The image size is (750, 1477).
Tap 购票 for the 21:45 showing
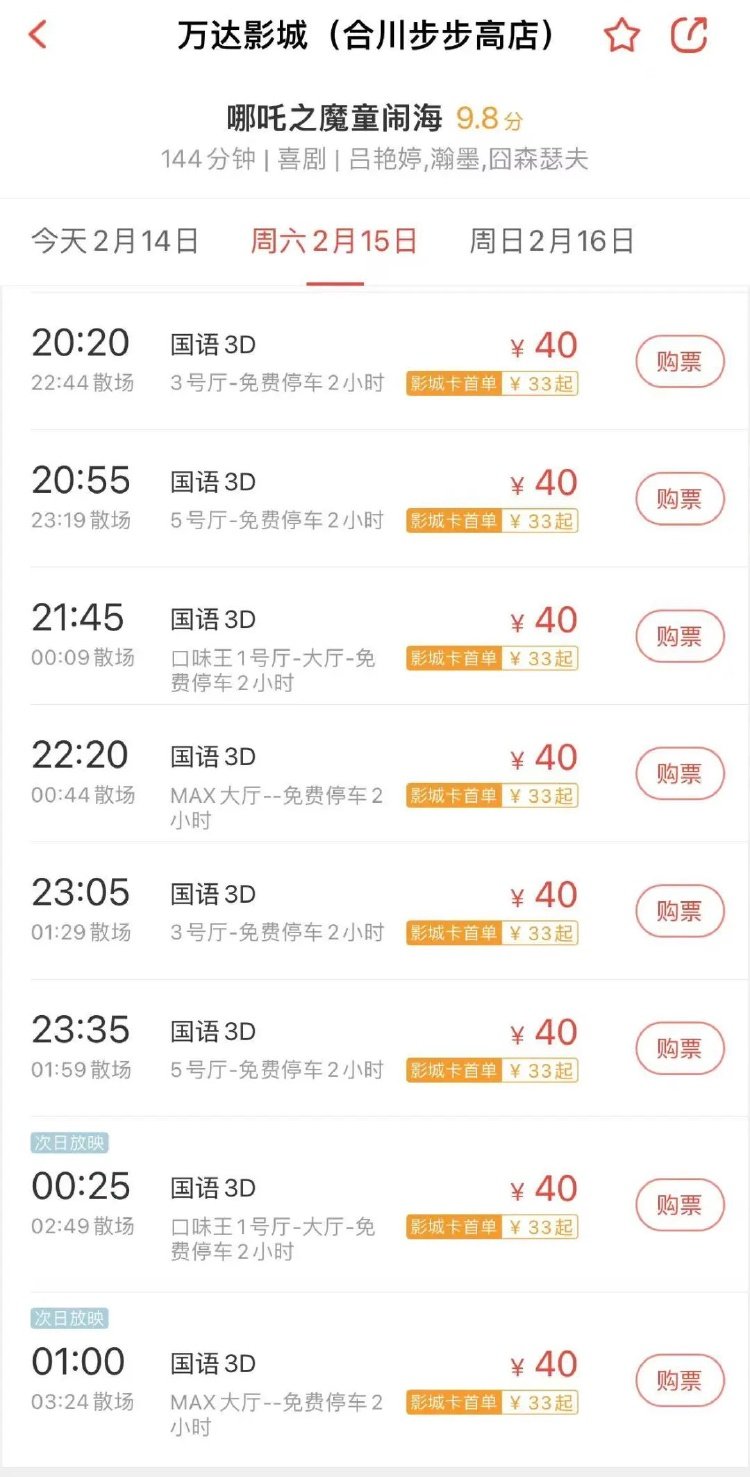(680, 636)
